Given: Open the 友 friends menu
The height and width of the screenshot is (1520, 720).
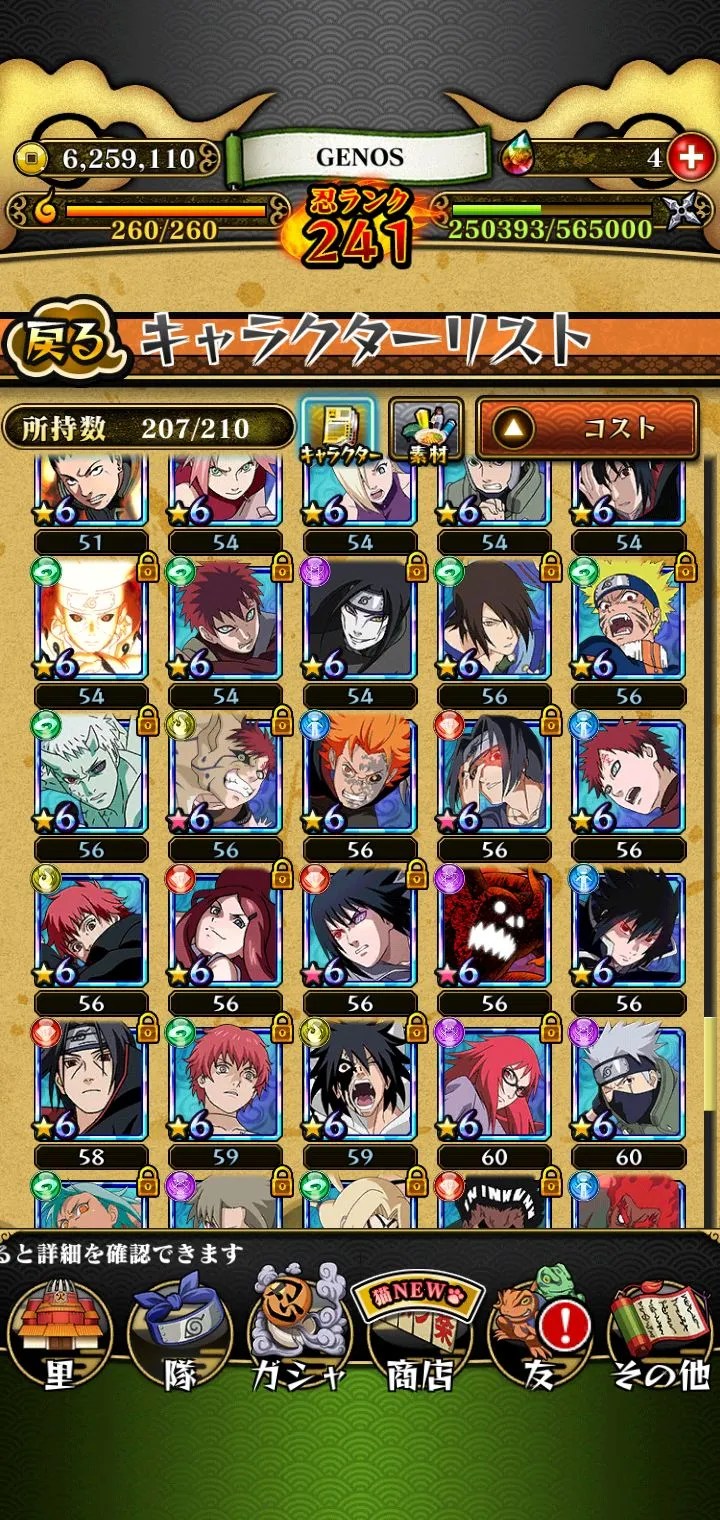Looking at the screenshot, I should [540, 1335].
